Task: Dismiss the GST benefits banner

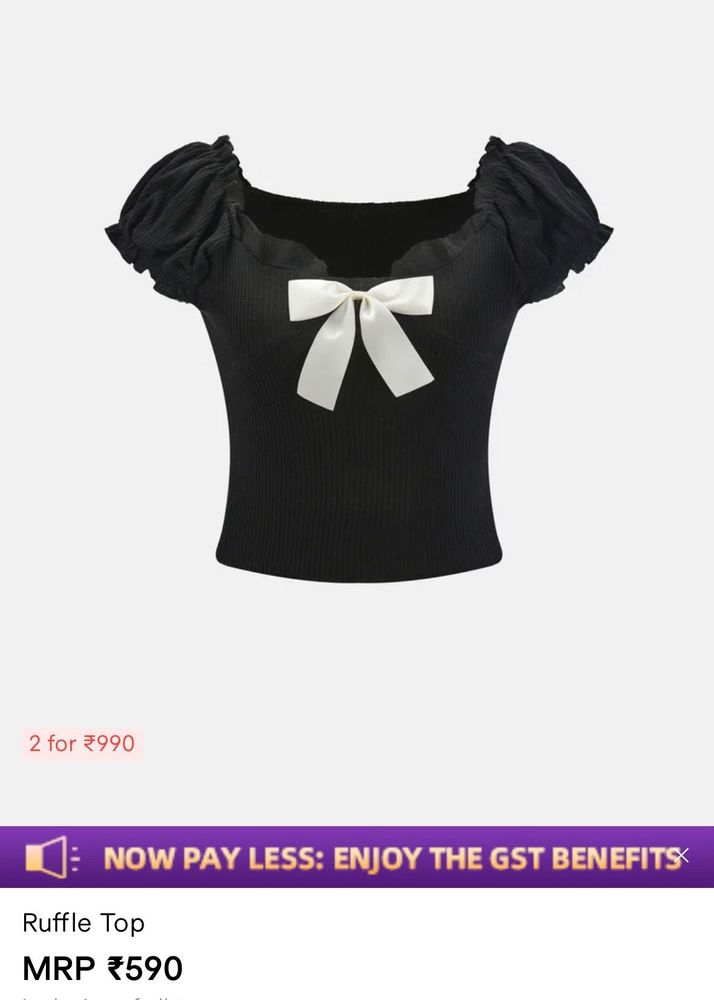Action: (x=681, y=855)
